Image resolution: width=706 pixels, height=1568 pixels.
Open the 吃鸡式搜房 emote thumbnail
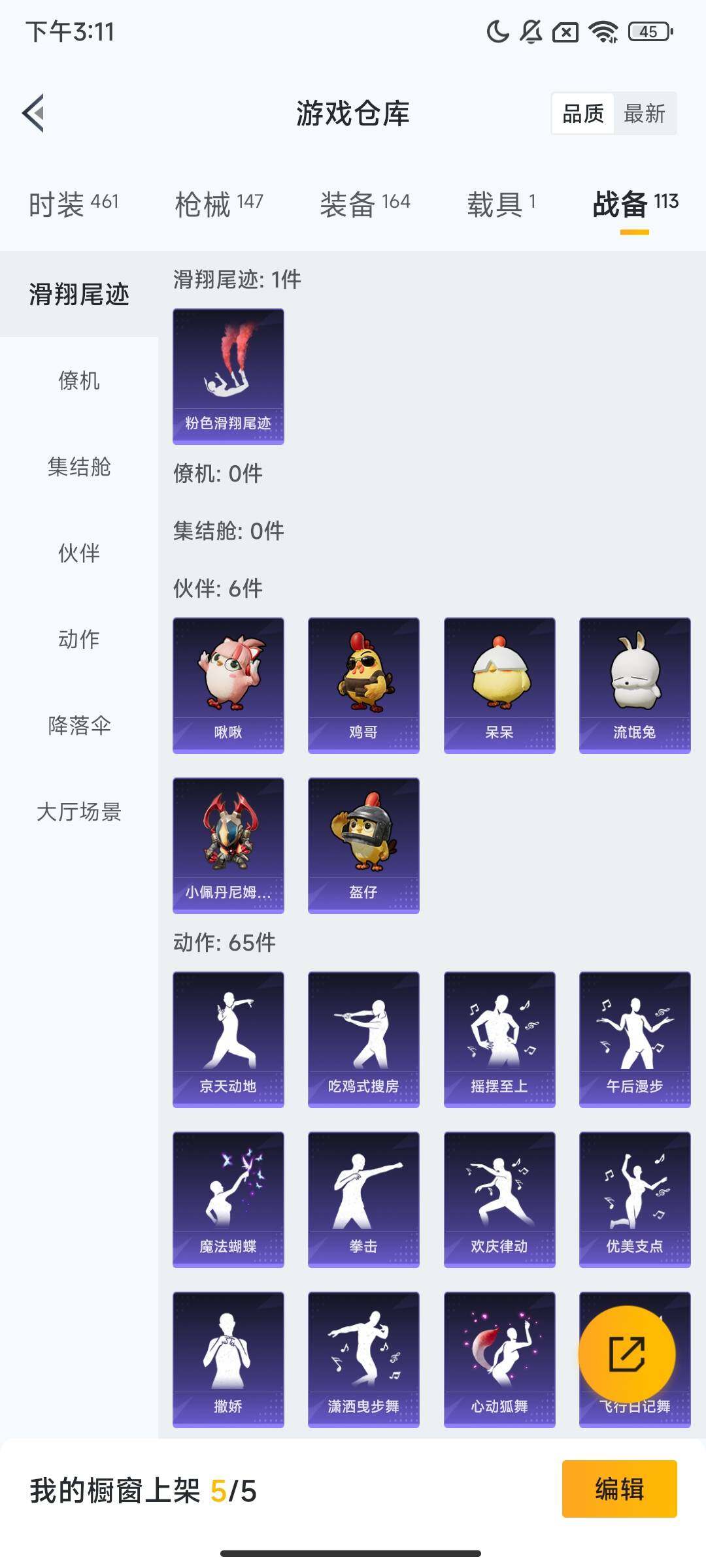click(x=362, y=1039)
